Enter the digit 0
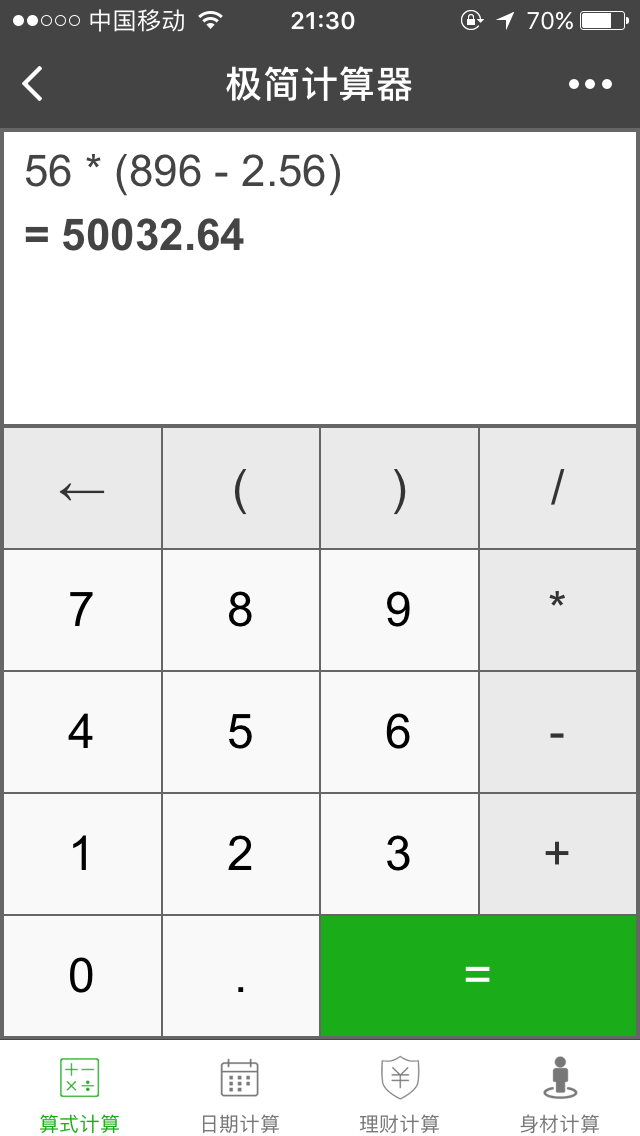The height and width of the screenshot is (1136, 640). tap(82, 976)
